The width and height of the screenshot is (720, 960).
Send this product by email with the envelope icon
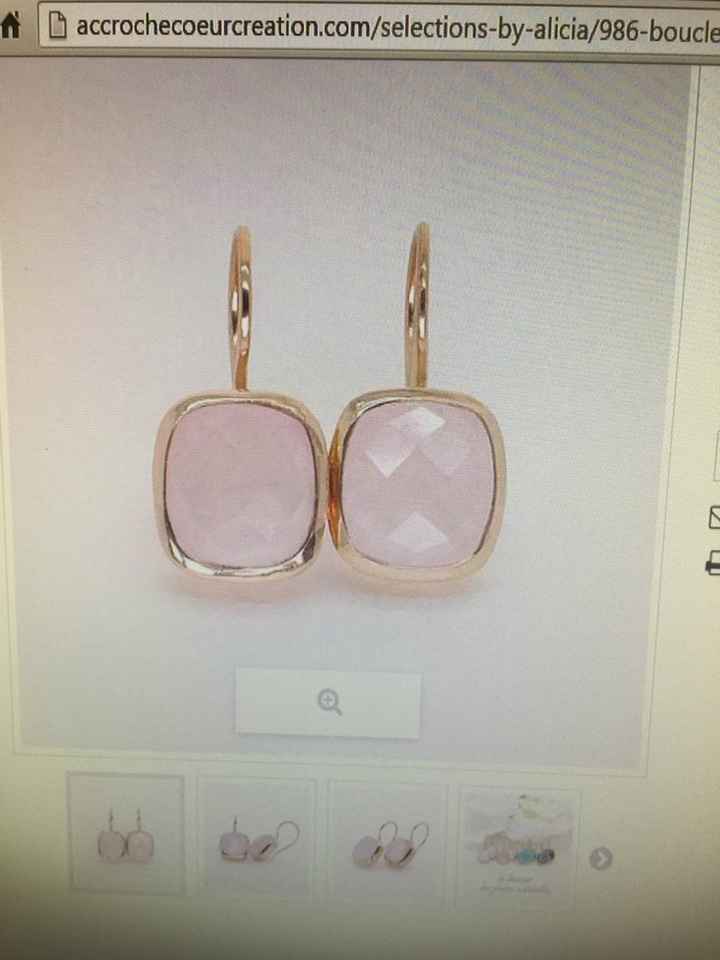713,518
